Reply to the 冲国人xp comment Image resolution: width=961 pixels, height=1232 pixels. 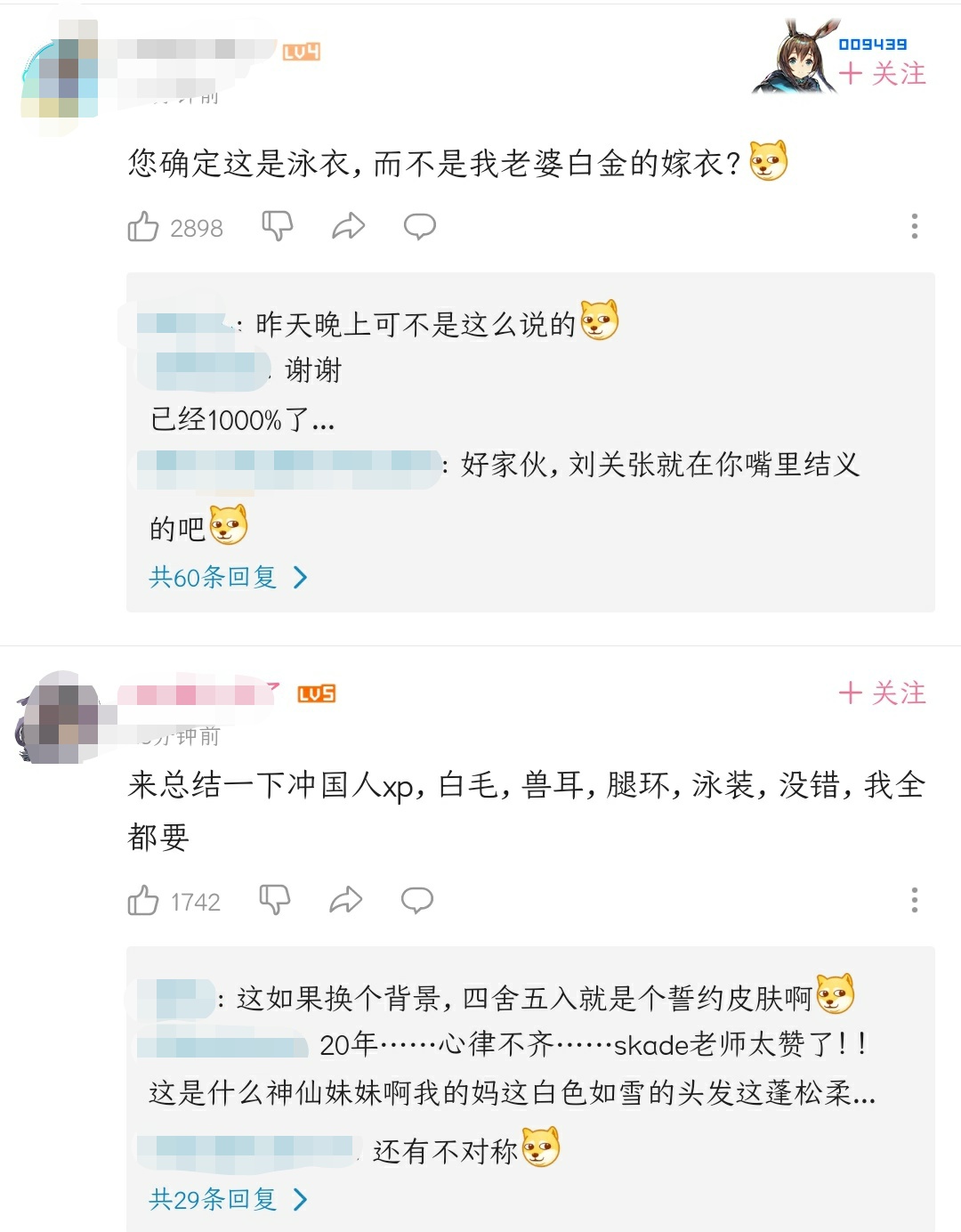(416, 900)
